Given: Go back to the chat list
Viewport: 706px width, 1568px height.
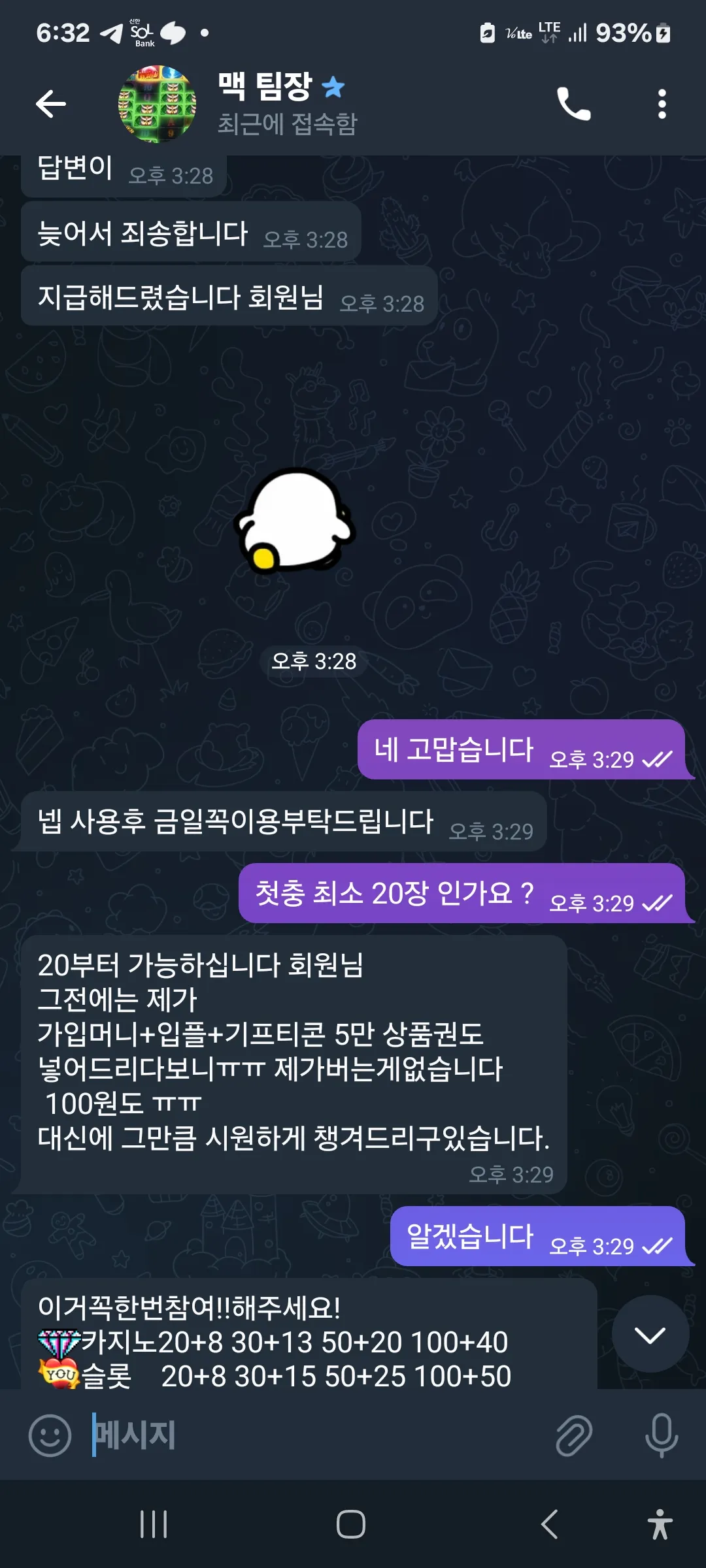Looking at the screenshot, I should pos(51,104).
